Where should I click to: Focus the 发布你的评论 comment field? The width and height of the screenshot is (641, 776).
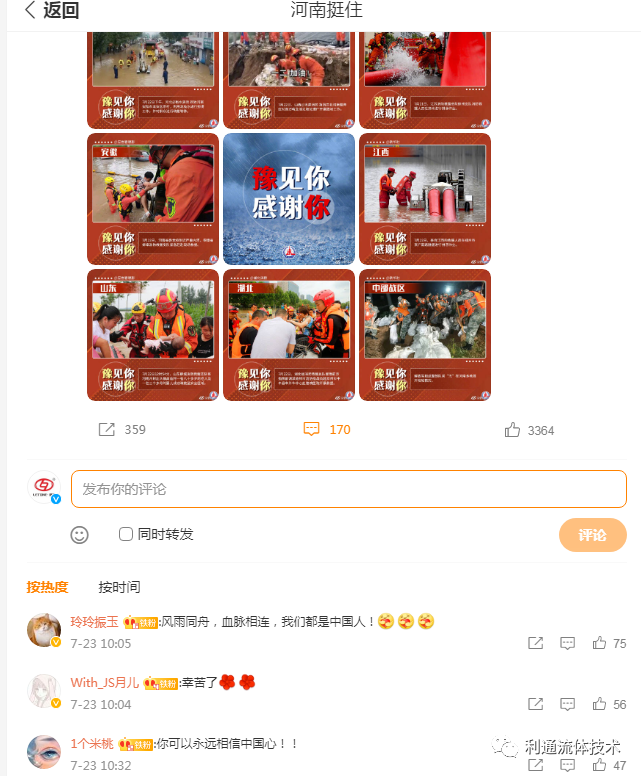tap(348, 489)
